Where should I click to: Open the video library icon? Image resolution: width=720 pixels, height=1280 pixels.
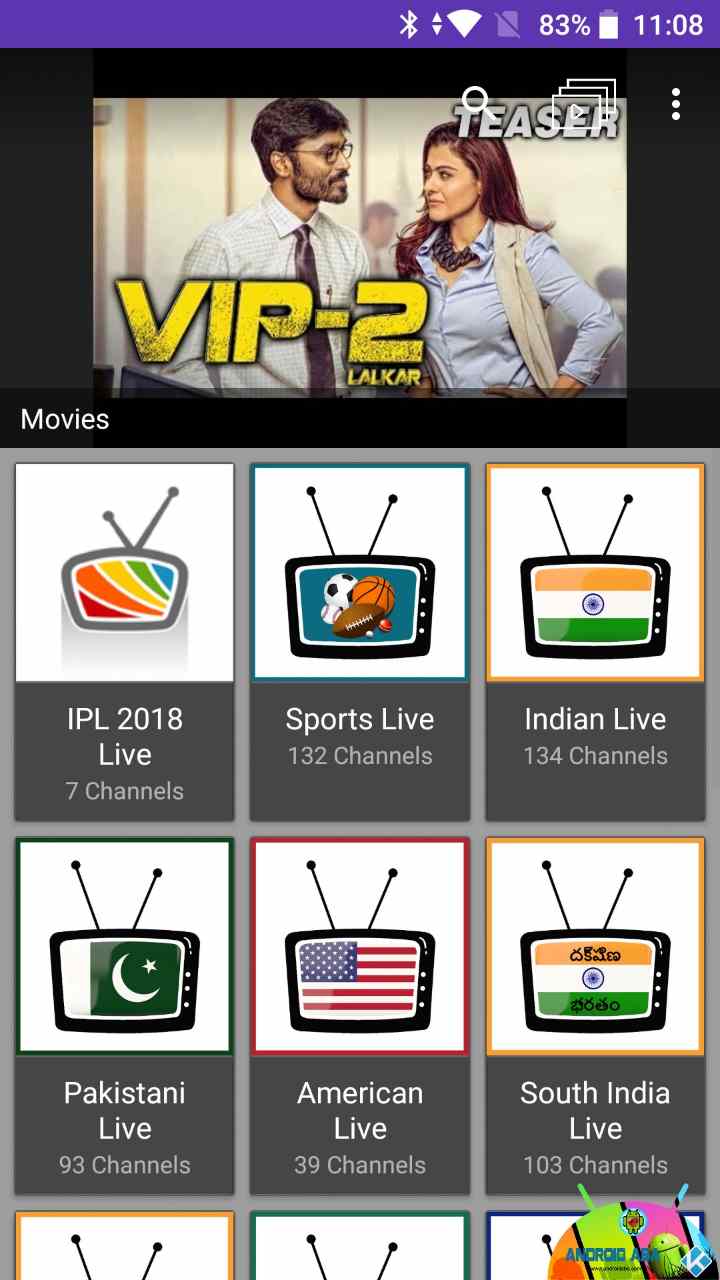[x=583, y=104]
